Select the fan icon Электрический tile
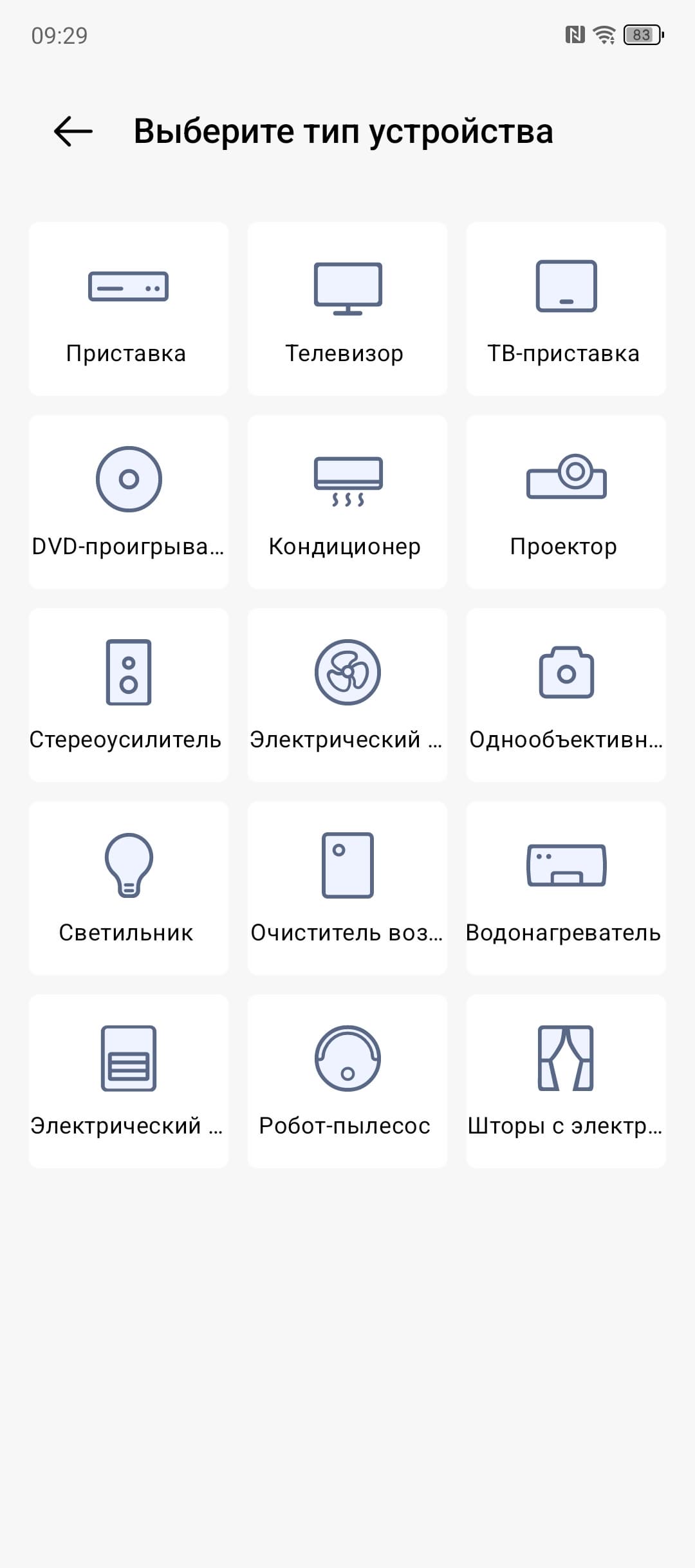This screenshot has height=1568, width=695. pyautogui.click(x=347, y=695)
